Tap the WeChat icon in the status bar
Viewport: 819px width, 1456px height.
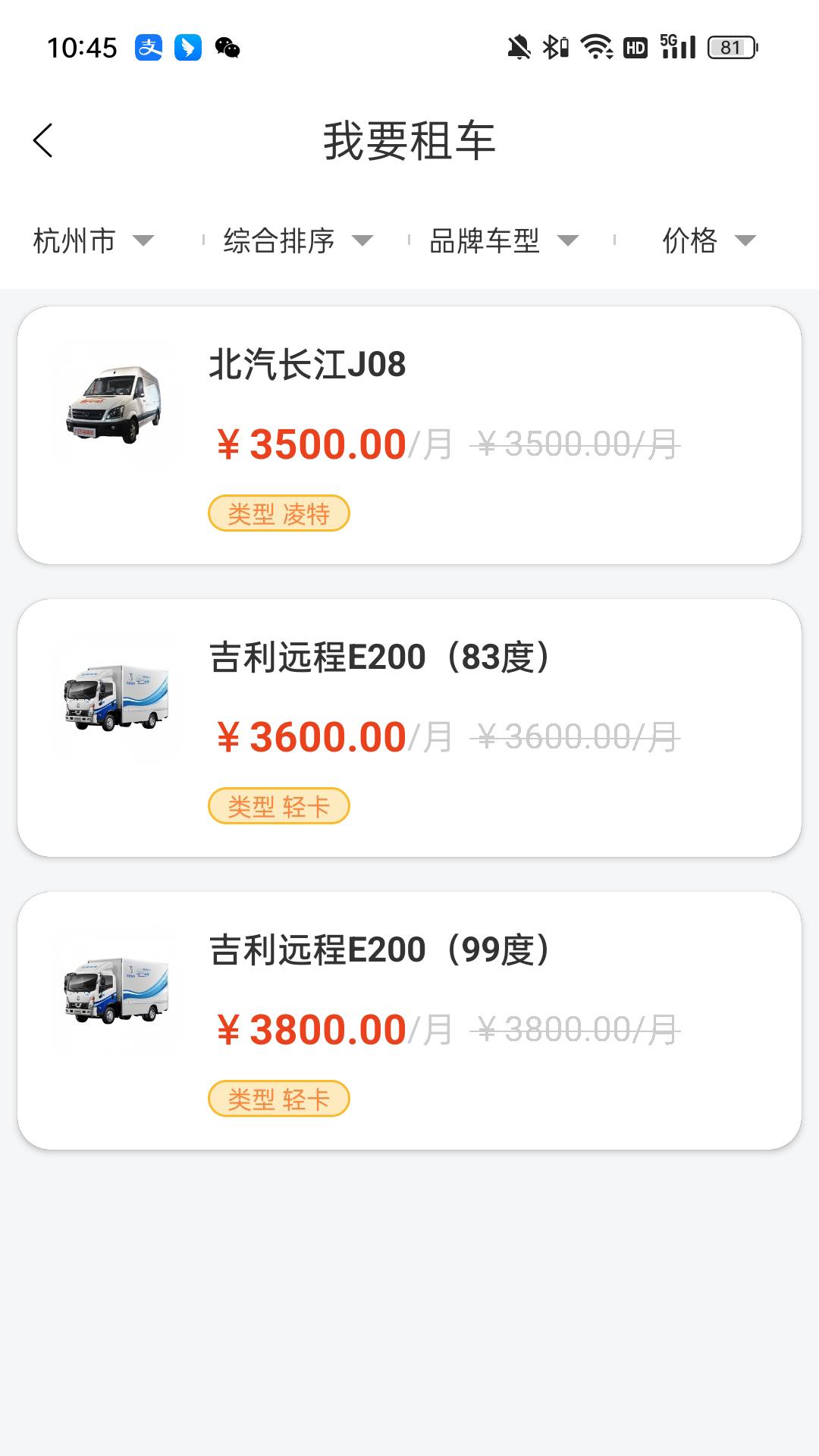click(x=226, y=48)
